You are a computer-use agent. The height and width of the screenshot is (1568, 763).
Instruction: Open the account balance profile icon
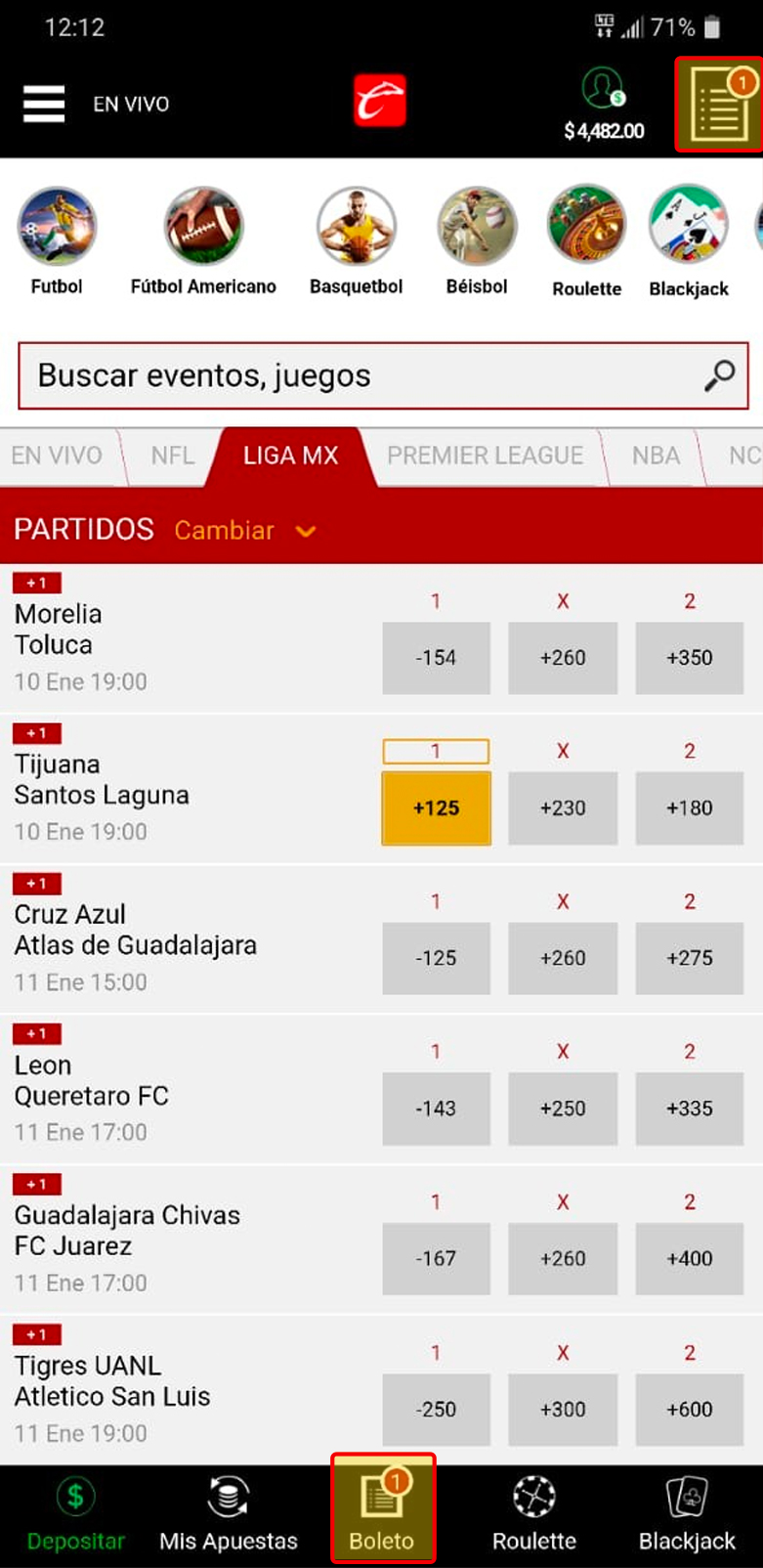click(603, 89)
